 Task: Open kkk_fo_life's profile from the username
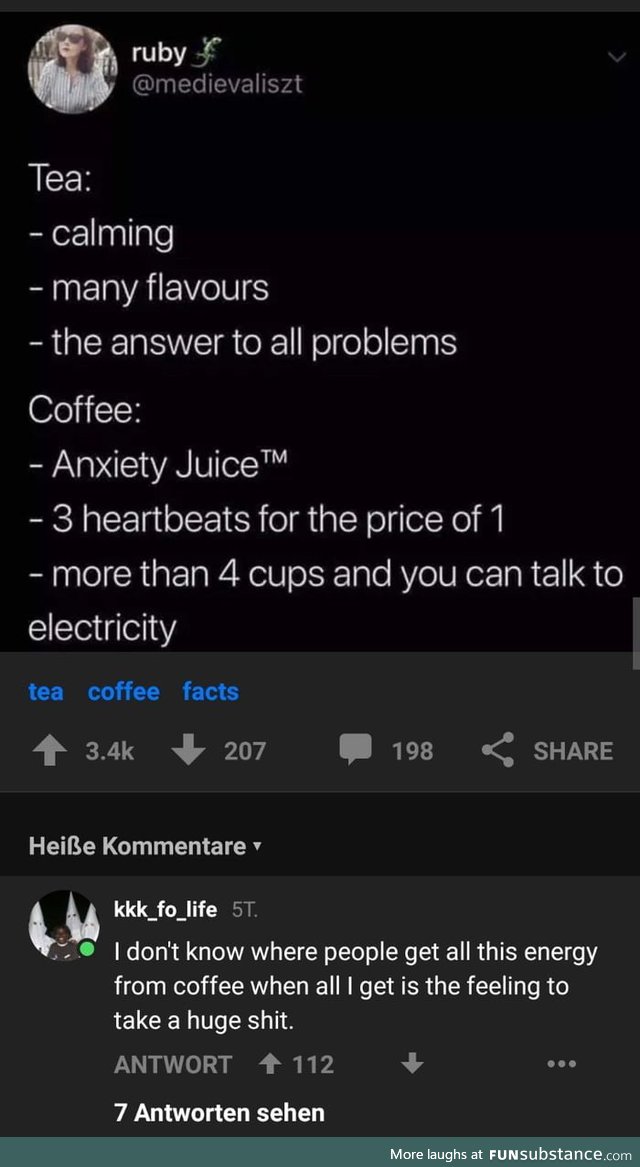coord(165,909)
